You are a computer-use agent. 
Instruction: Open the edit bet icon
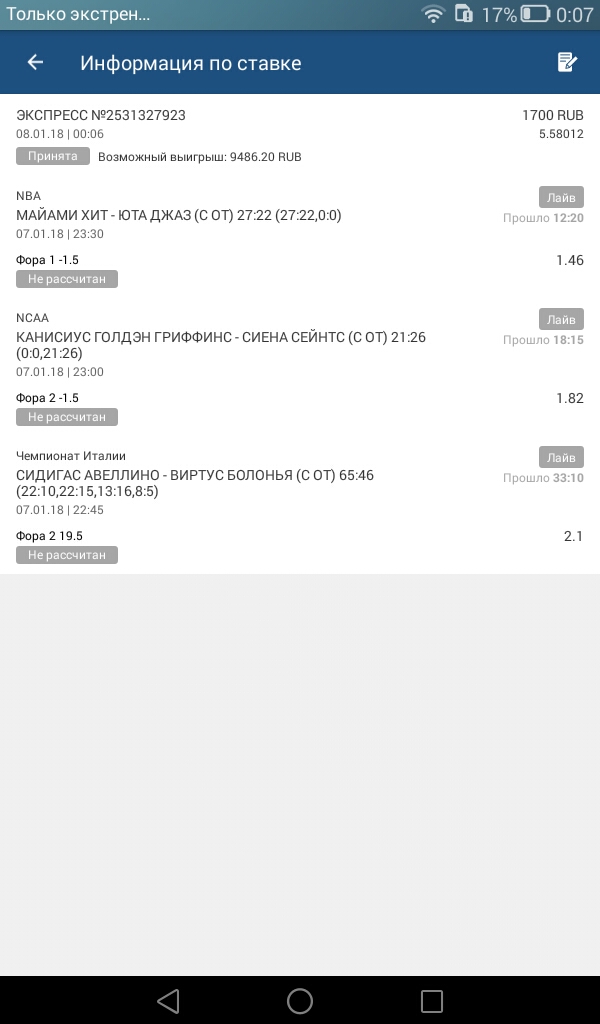point(567,63)
